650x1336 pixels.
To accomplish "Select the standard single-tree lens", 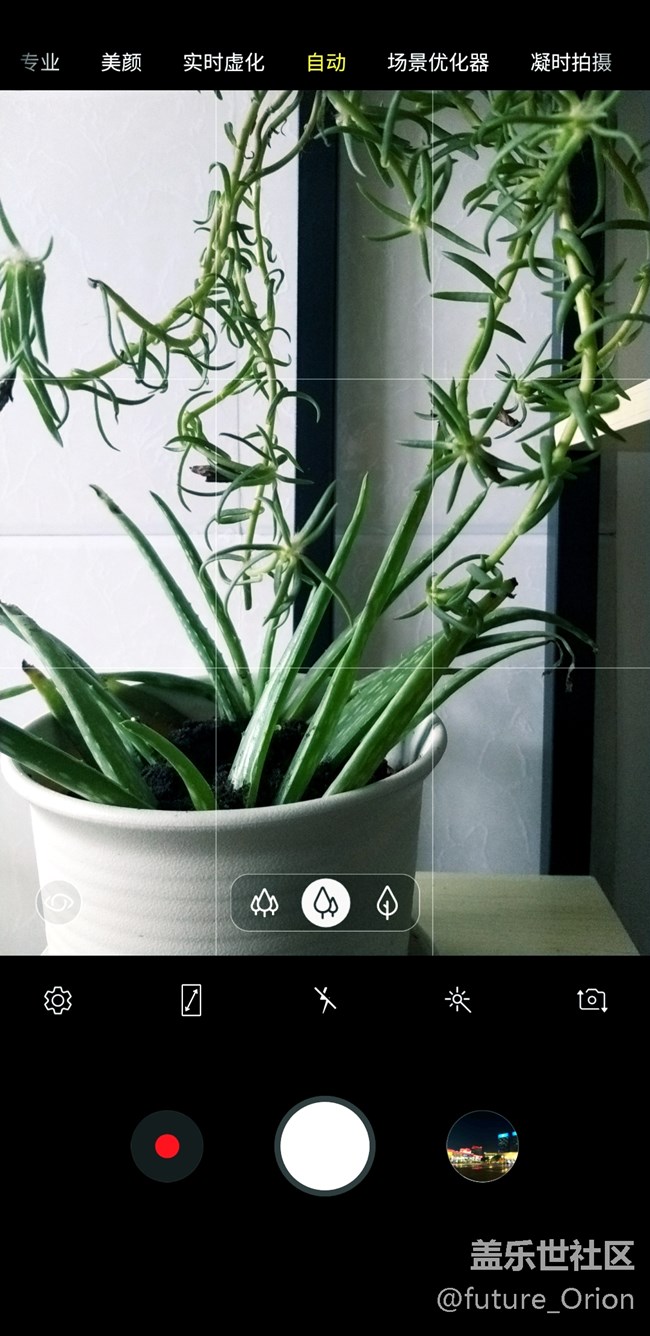I will (x=325, y=904).
